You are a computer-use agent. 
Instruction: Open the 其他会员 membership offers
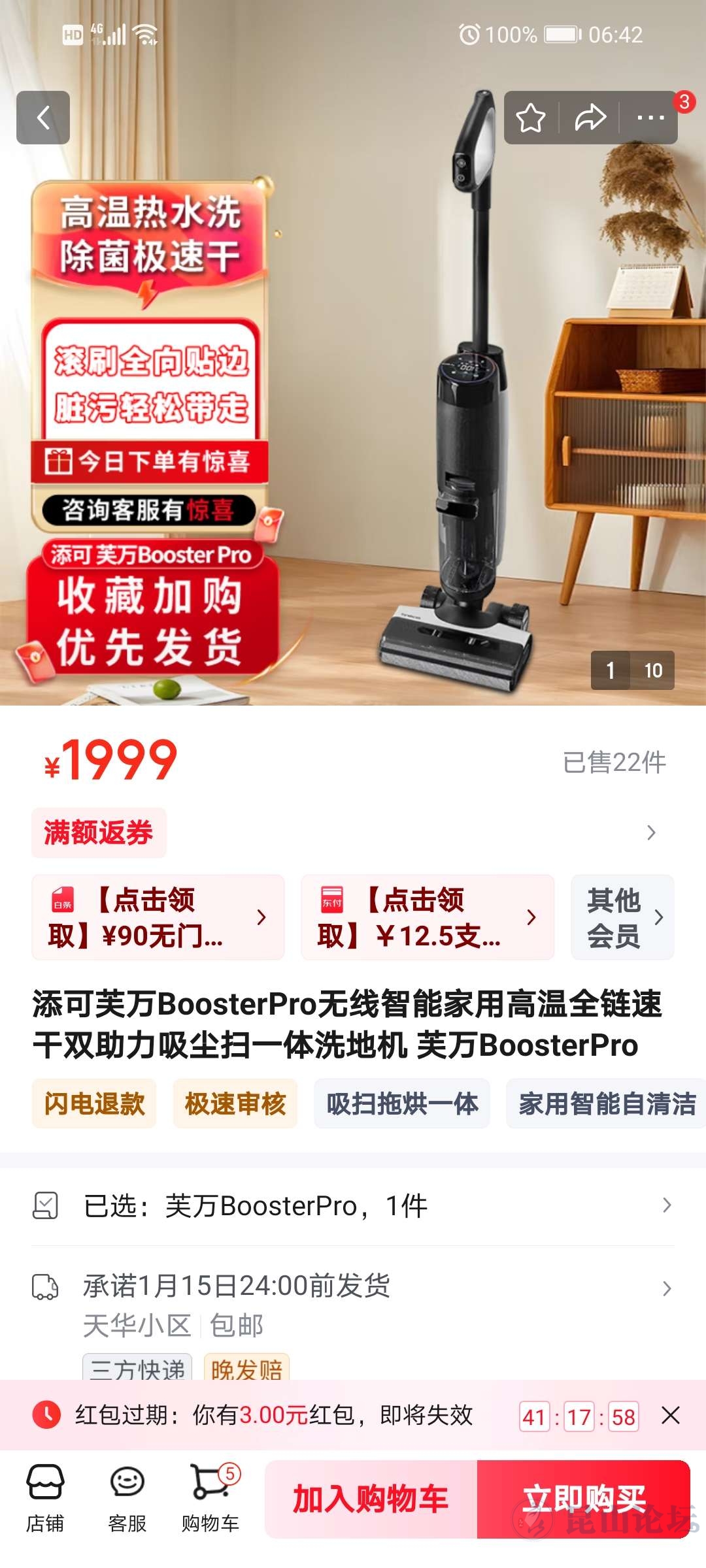622,917
